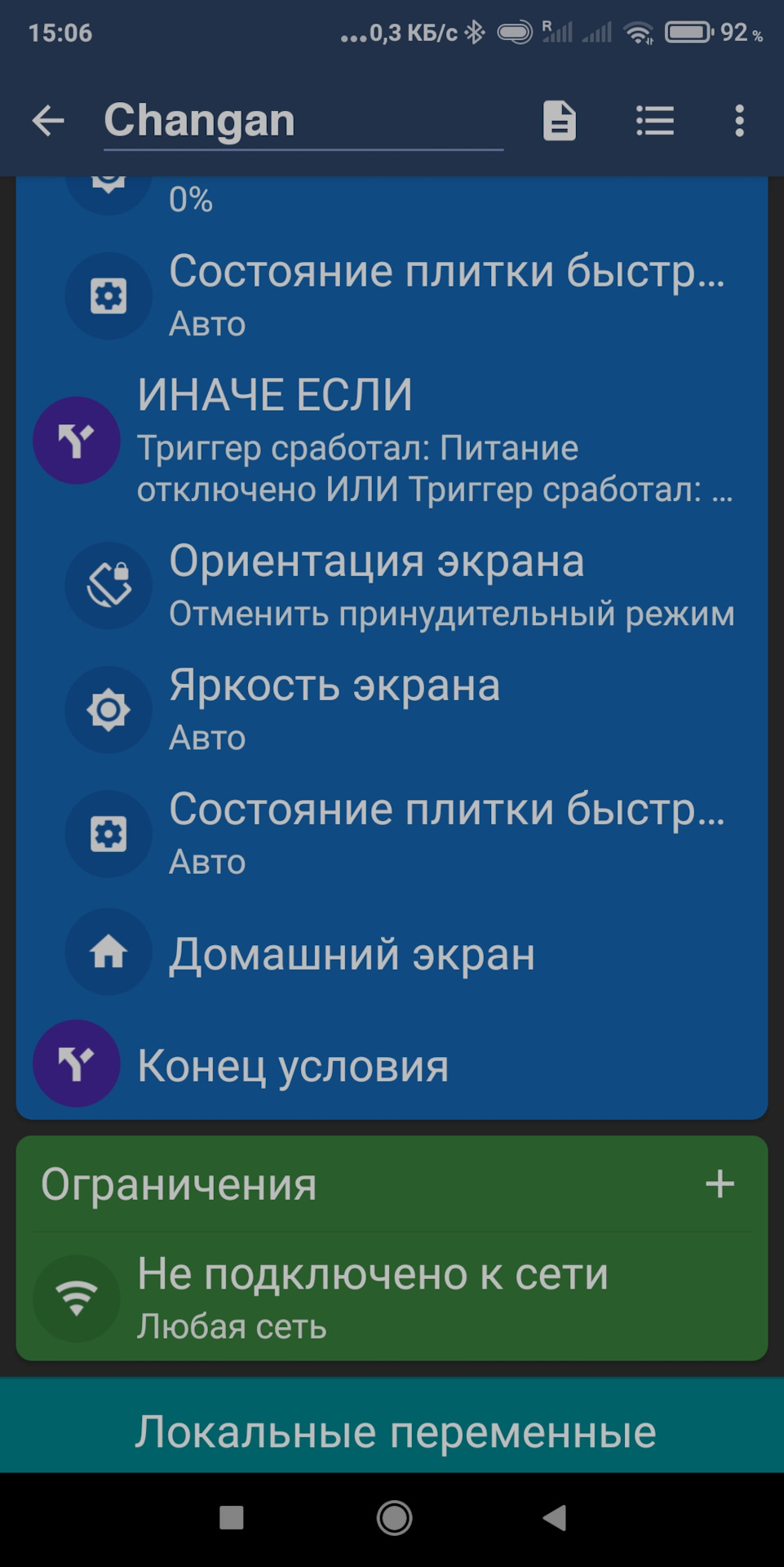Add a new constraint with plus
The height and width of the screenshot is (1567, 784).
720,1183
